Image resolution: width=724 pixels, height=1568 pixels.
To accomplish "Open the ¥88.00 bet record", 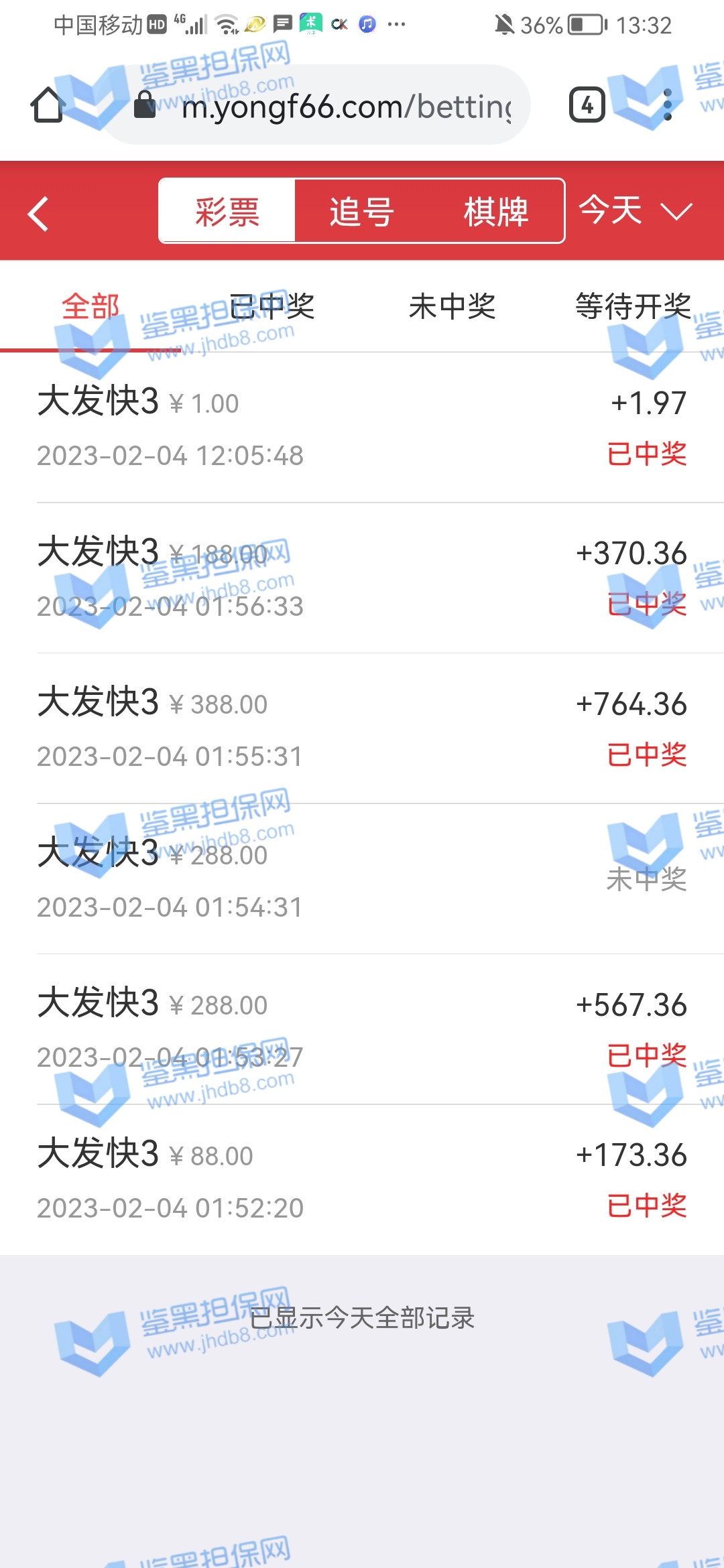I will point(362,1179).
